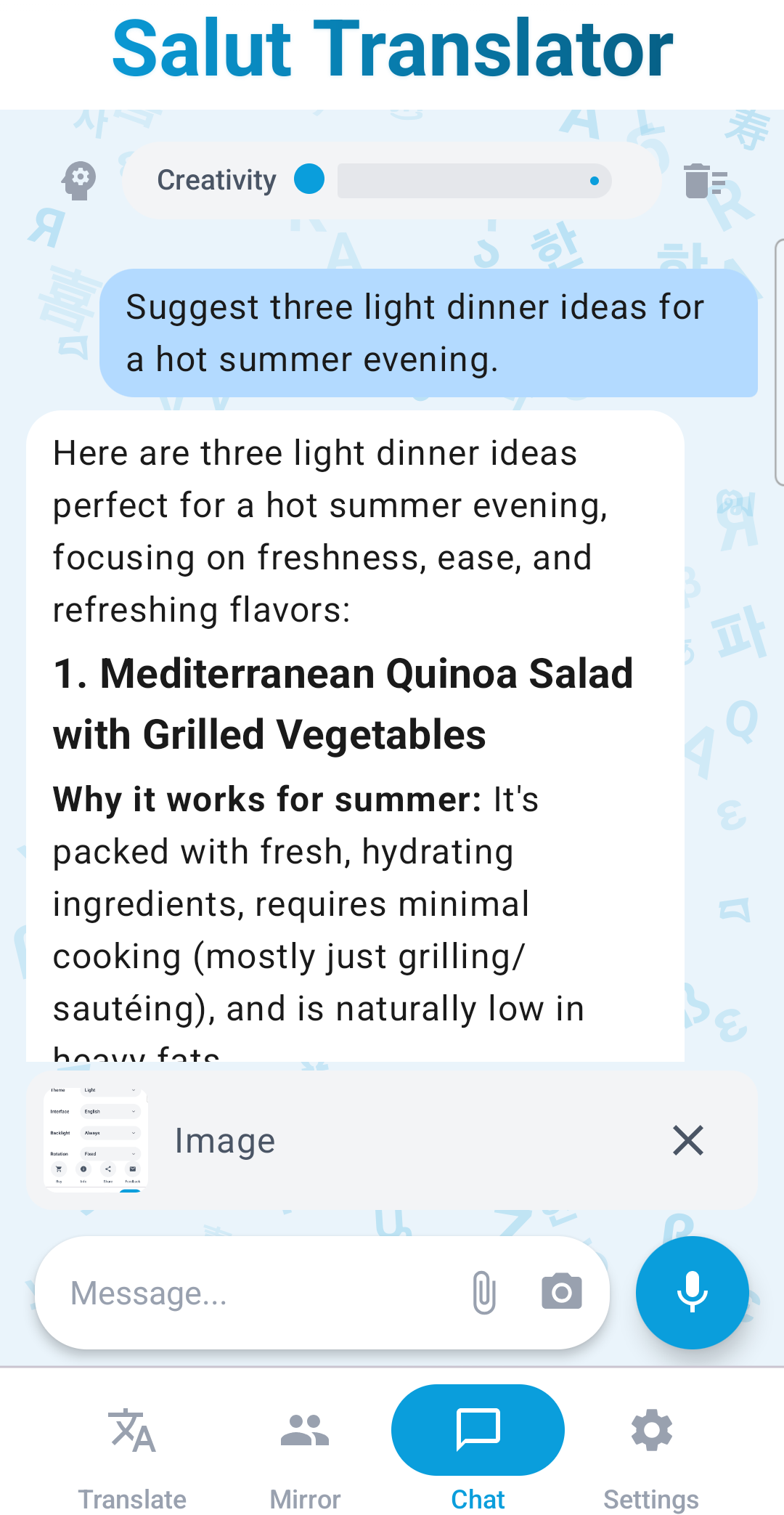Open the AI persona settings icon
This screenshot has width=784, height=1515.
80,181
